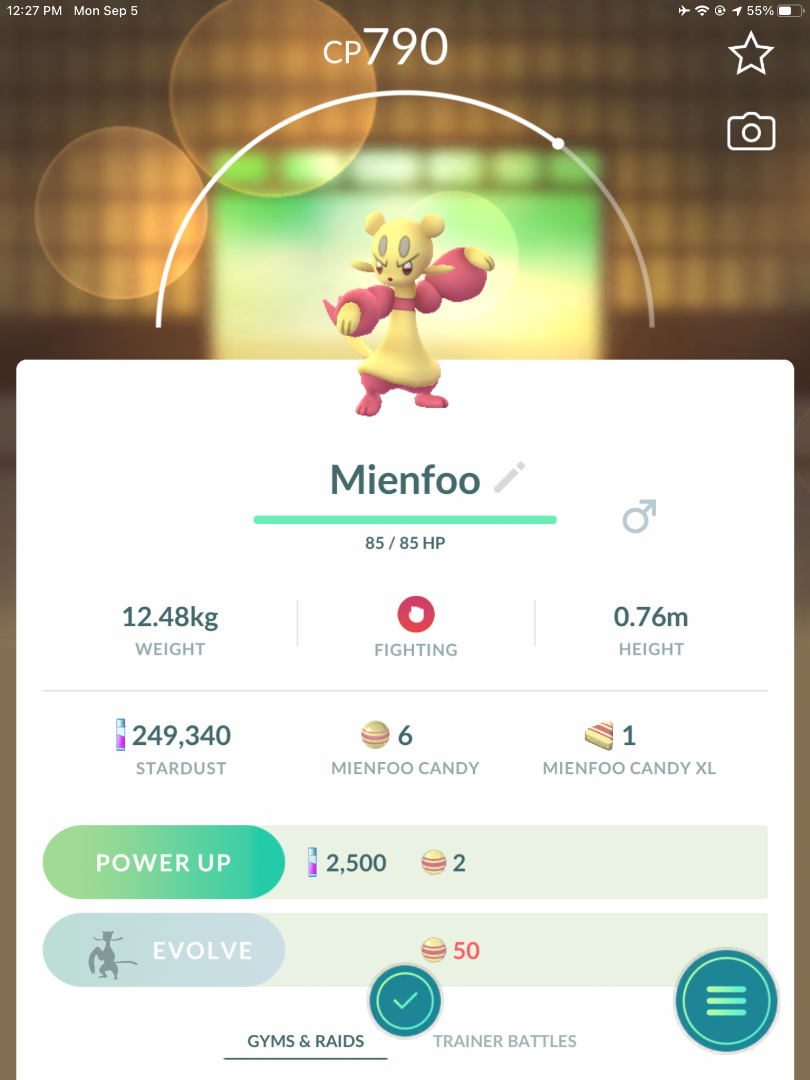810x1080 pixels.
Task: Evolve Mienfoo using 50 candy
Action: [x=164, y=950]
